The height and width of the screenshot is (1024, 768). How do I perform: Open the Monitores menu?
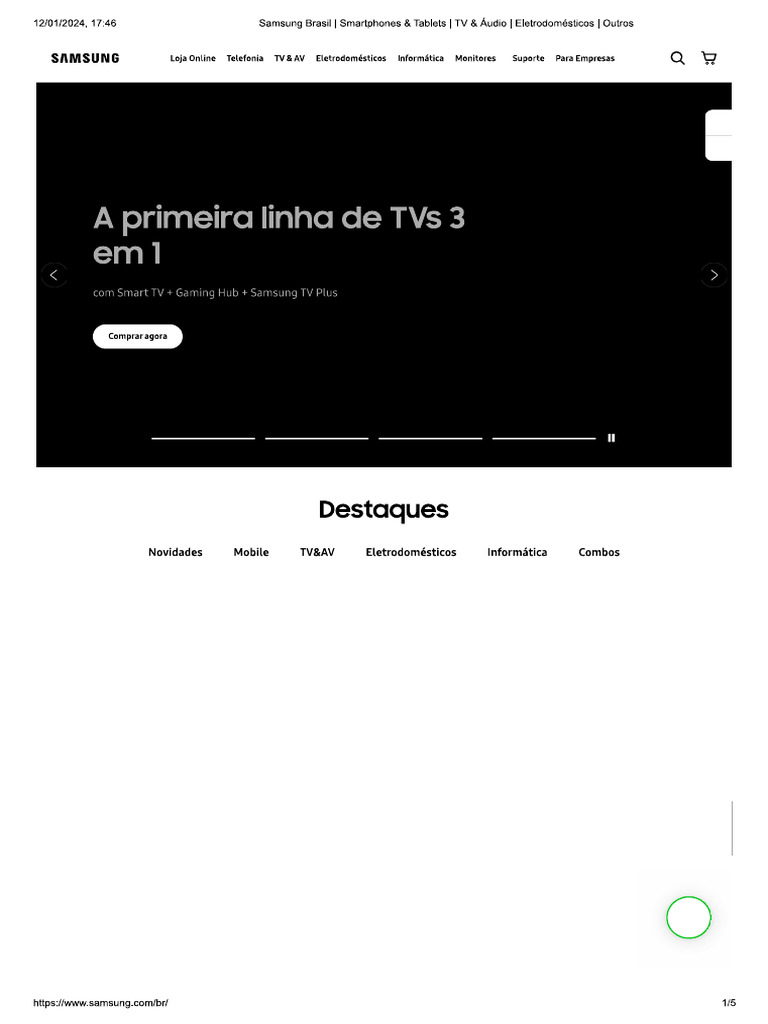(475, 58)
